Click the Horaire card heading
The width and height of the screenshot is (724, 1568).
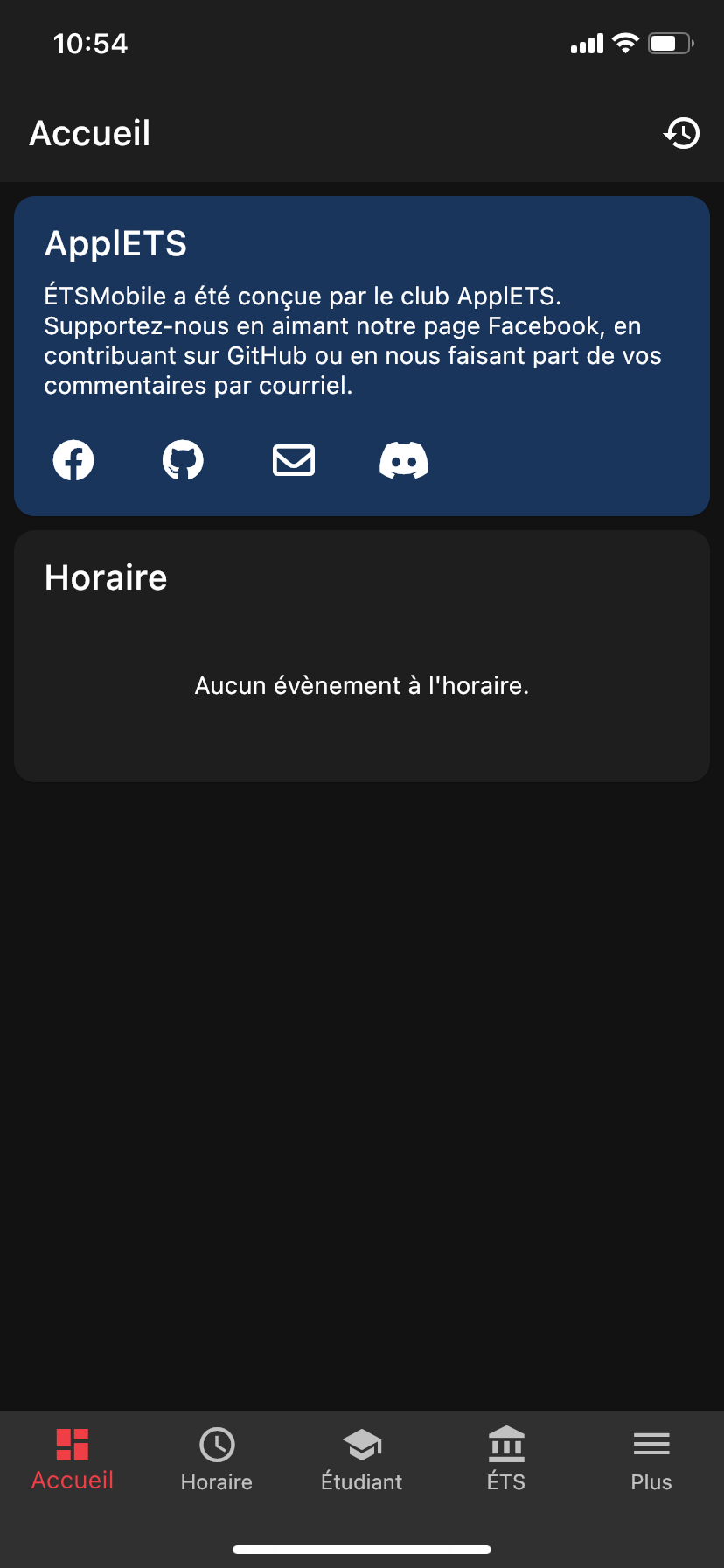(x=106, y=577)
